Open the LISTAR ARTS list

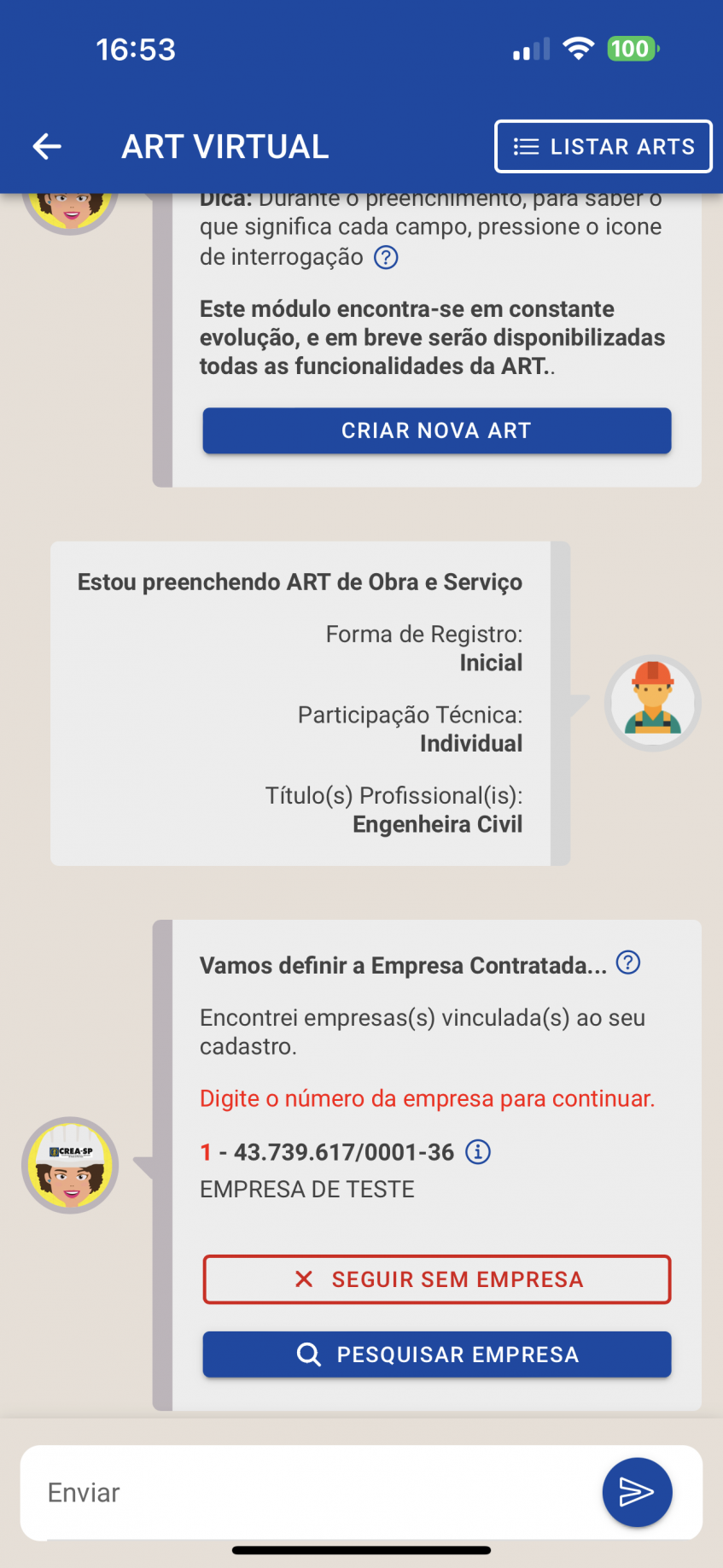point(603,147)
